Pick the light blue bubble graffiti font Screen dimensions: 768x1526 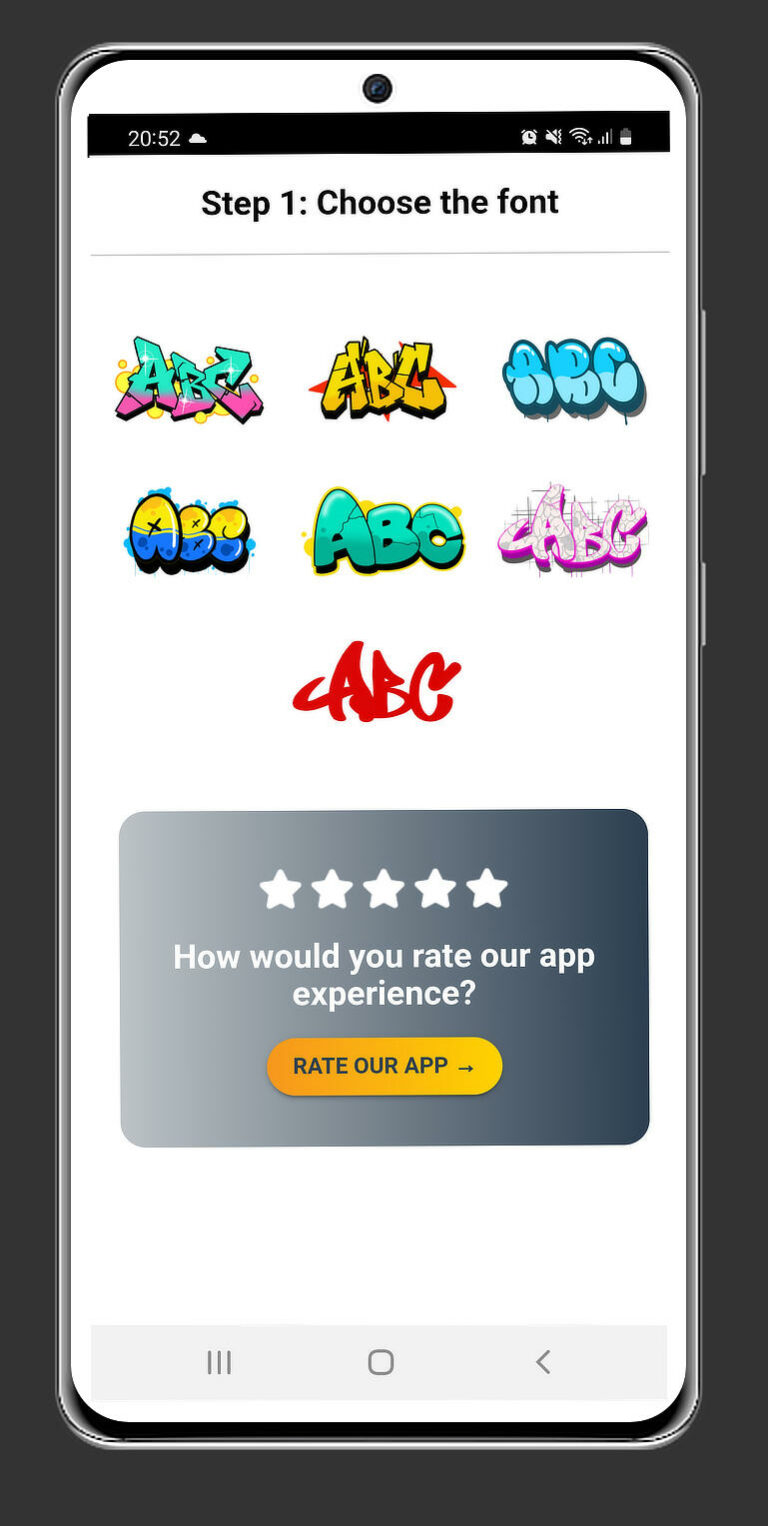[x=573, y=380]
